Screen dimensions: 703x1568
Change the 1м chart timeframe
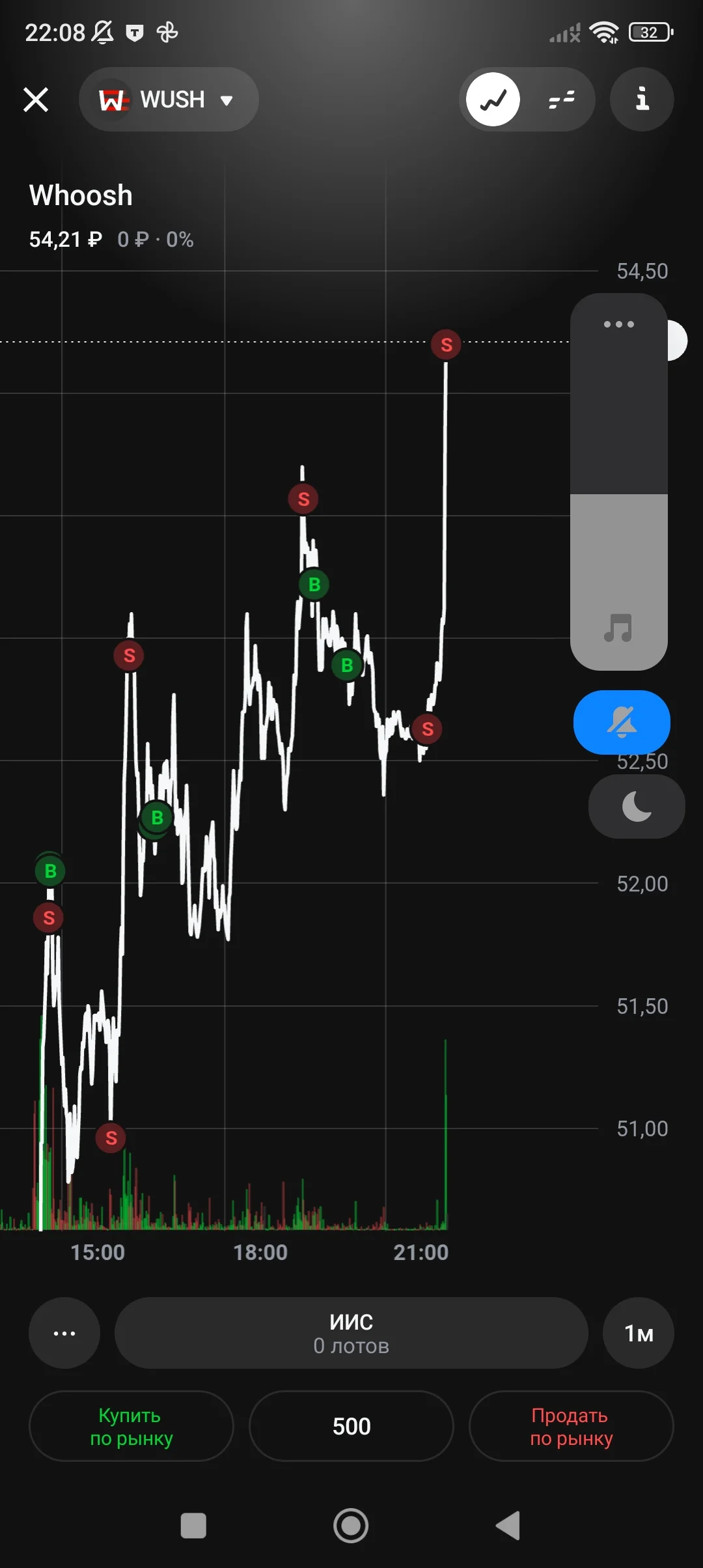click(639, 1333)
